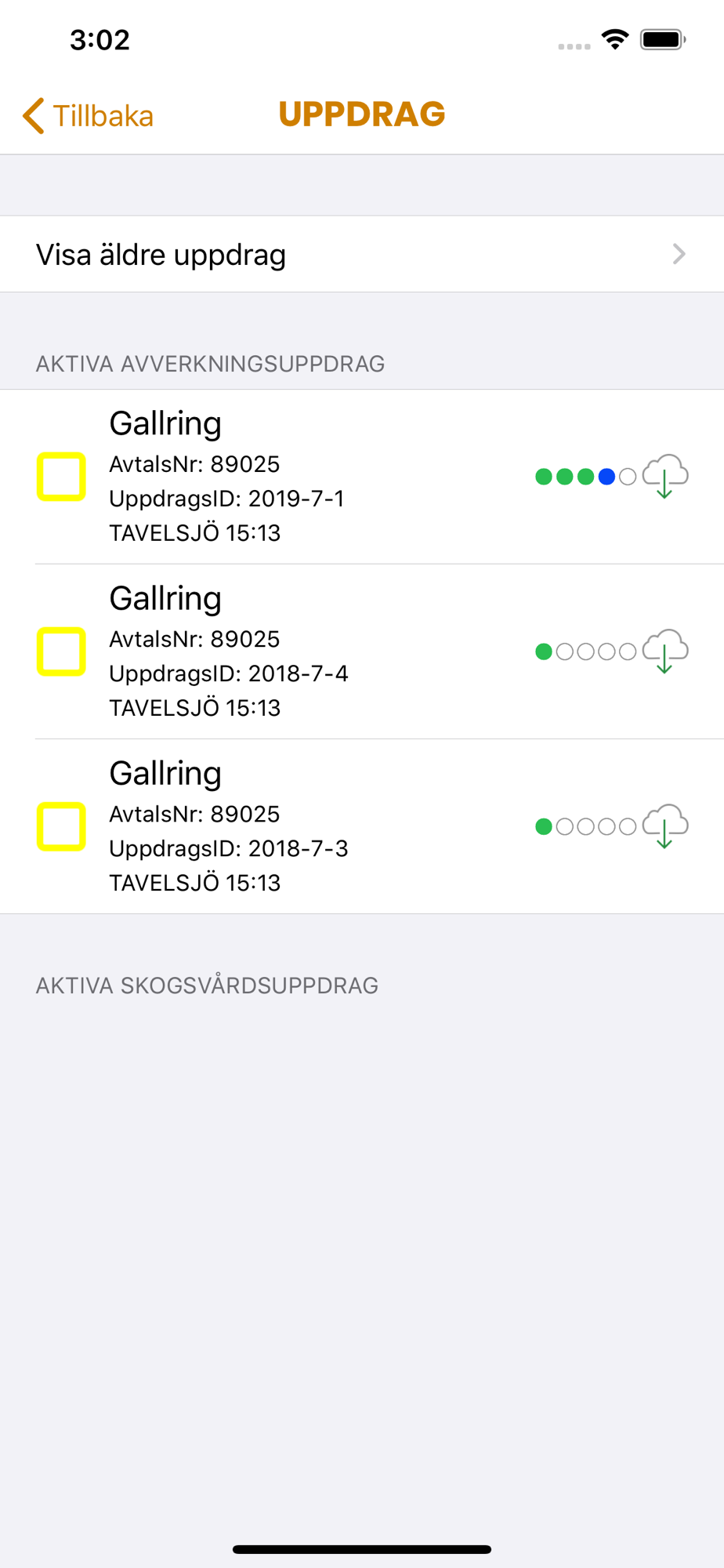724x1568 pixels.
Task: Check the box for UppdragsID 2019-7-1
Action: point(61,477)
